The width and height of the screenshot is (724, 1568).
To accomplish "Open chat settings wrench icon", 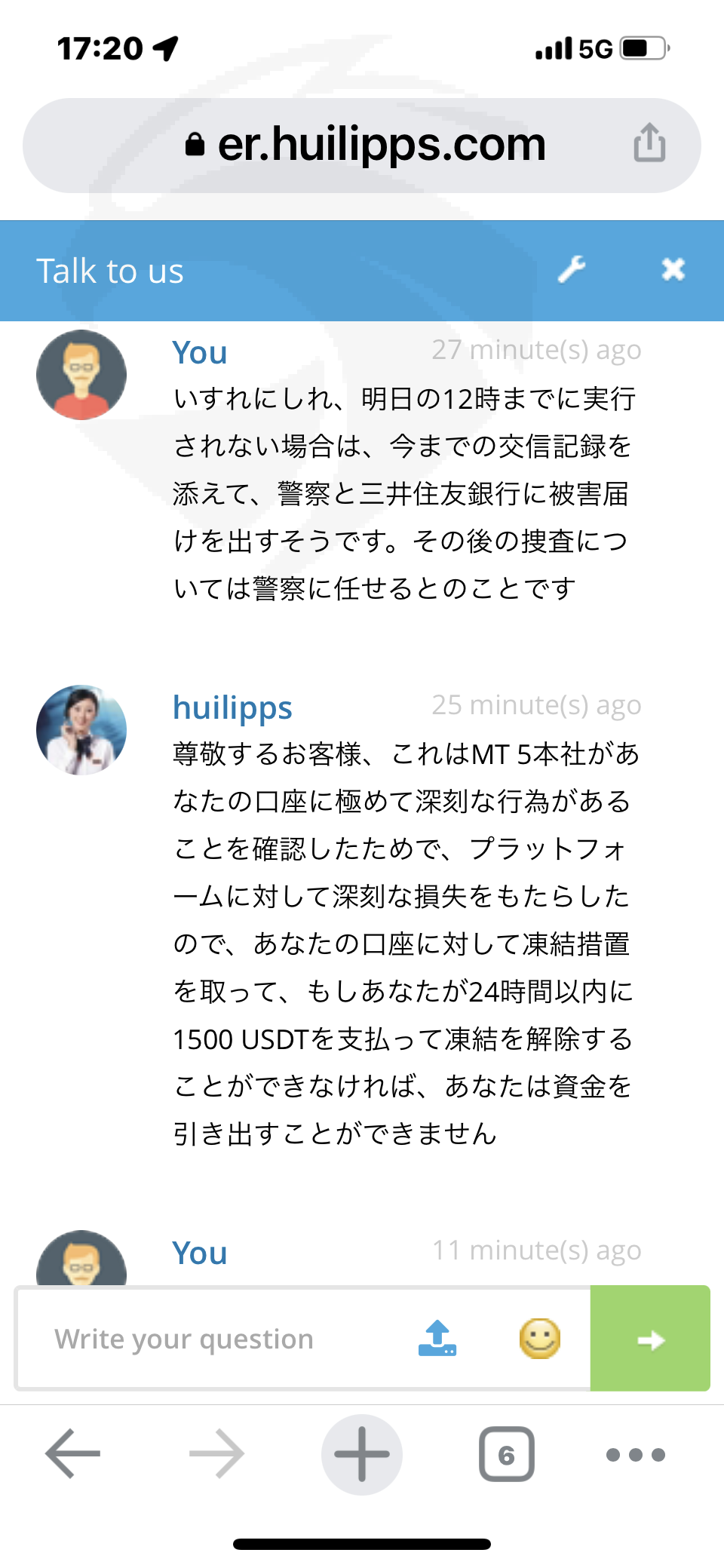I will coord(572,269).
